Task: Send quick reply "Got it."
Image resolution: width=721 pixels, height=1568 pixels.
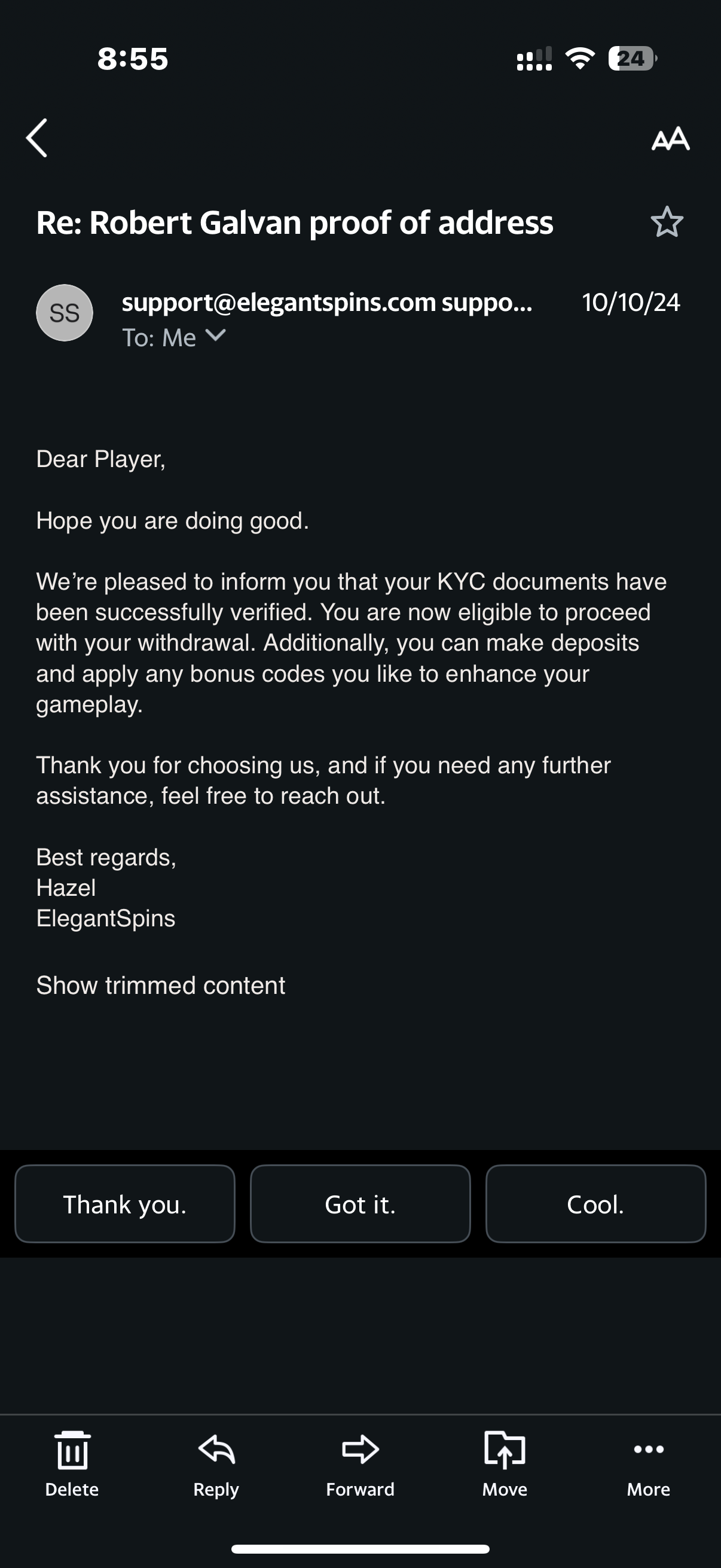Action: pyautogui.click(x=360, y=1204)
